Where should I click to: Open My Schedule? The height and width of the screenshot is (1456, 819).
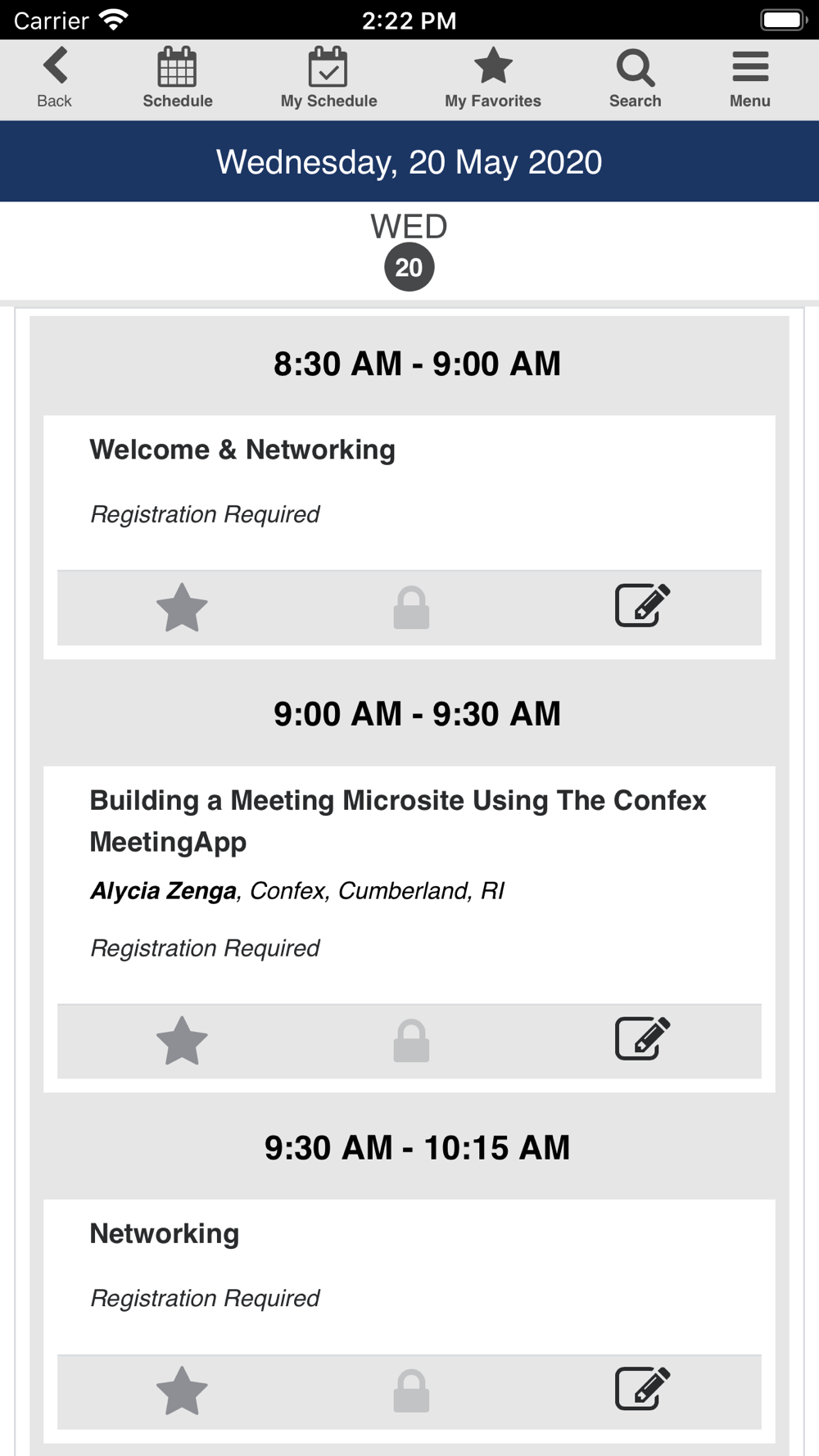click(x=328, y=79)
